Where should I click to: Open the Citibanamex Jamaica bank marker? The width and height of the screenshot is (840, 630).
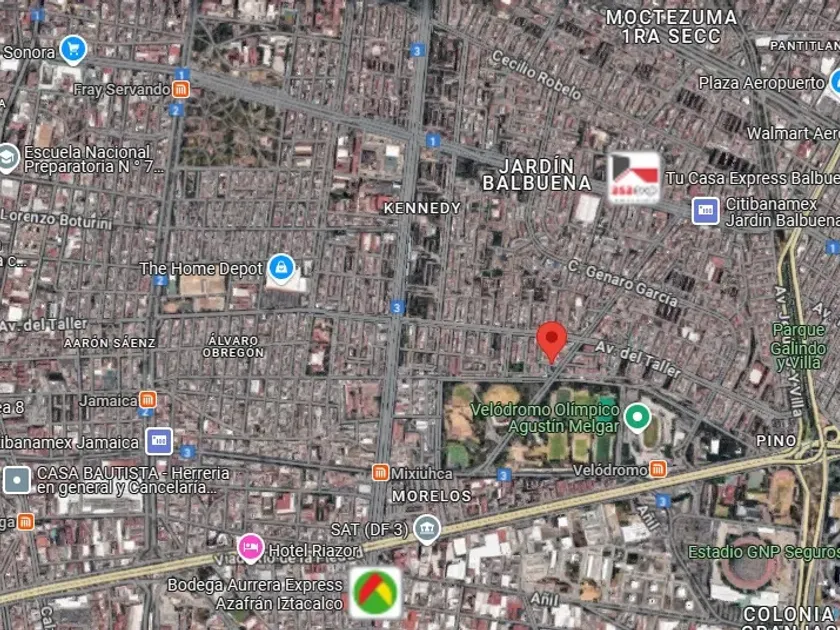[159, 441]
